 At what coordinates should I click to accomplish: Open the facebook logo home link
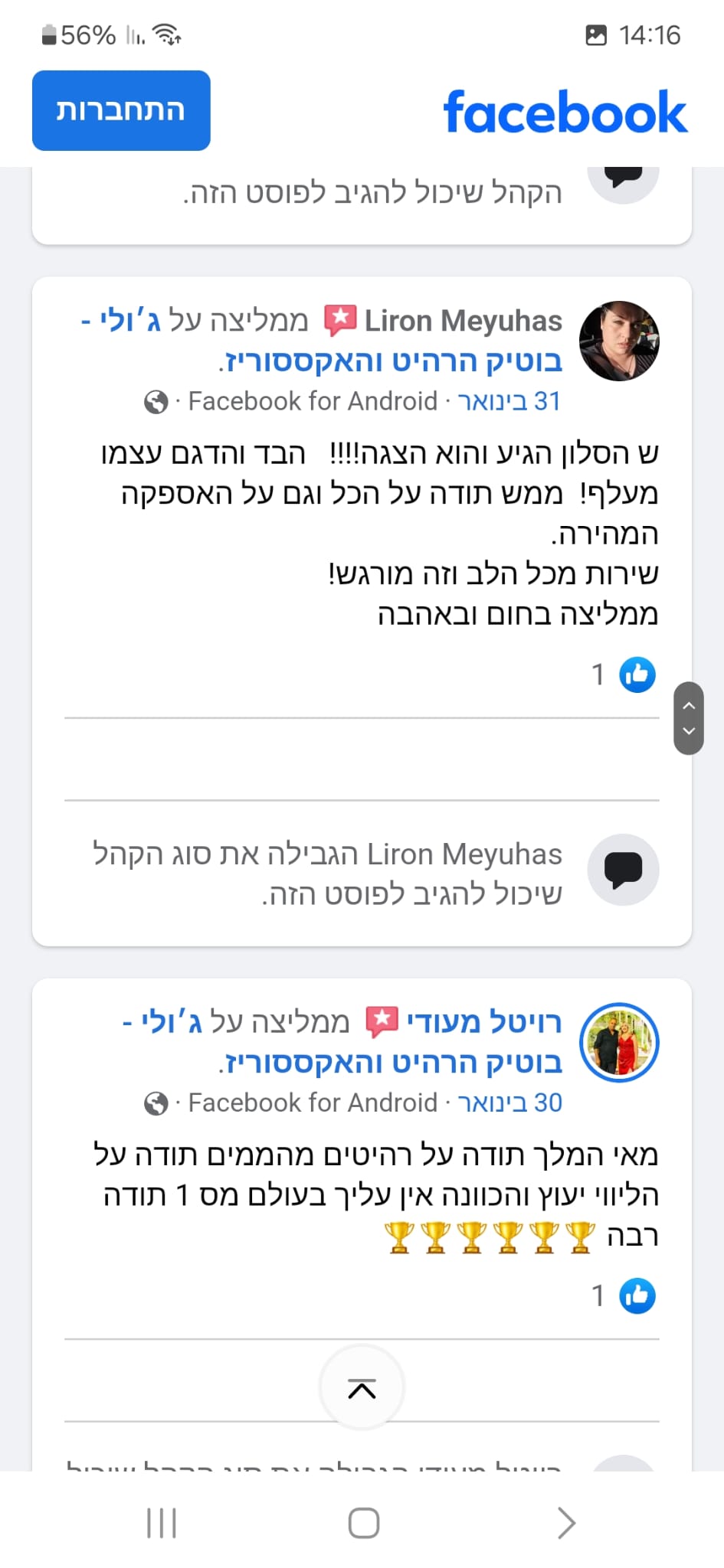pos(565,112)
